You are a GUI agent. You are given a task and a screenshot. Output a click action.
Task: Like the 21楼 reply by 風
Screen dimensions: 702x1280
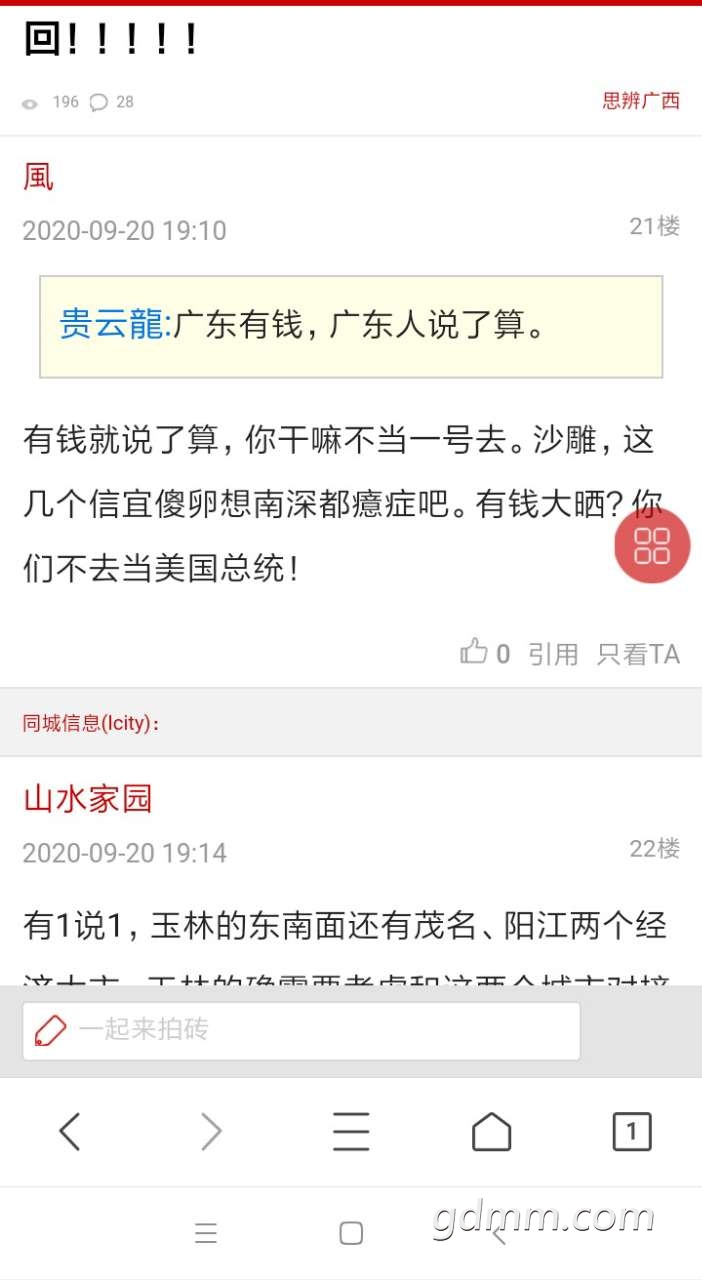pyautogui.click(x=485, y=653)
